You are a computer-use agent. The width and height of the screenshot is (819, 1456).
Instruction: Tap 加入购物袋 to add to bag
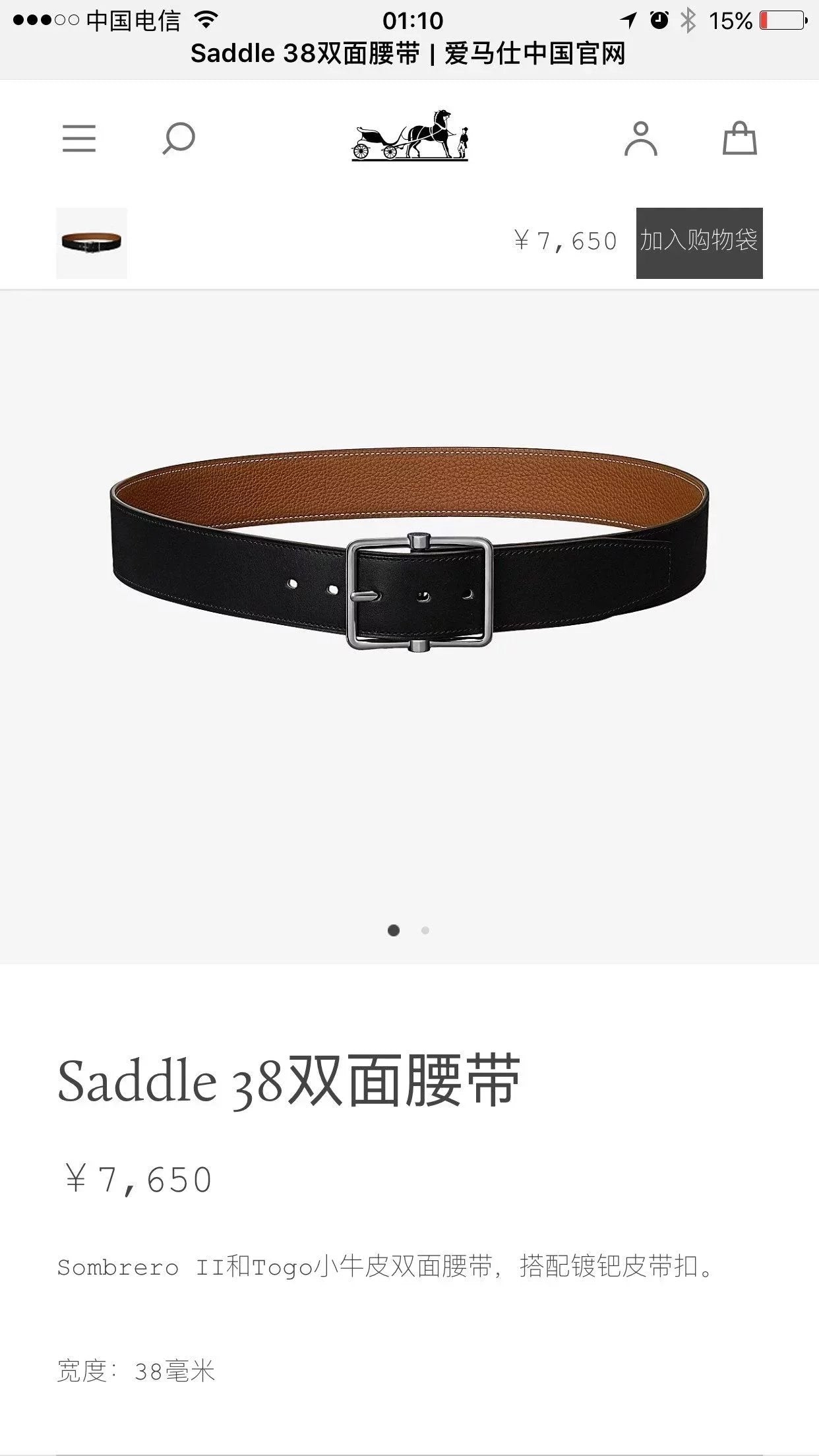699,243
